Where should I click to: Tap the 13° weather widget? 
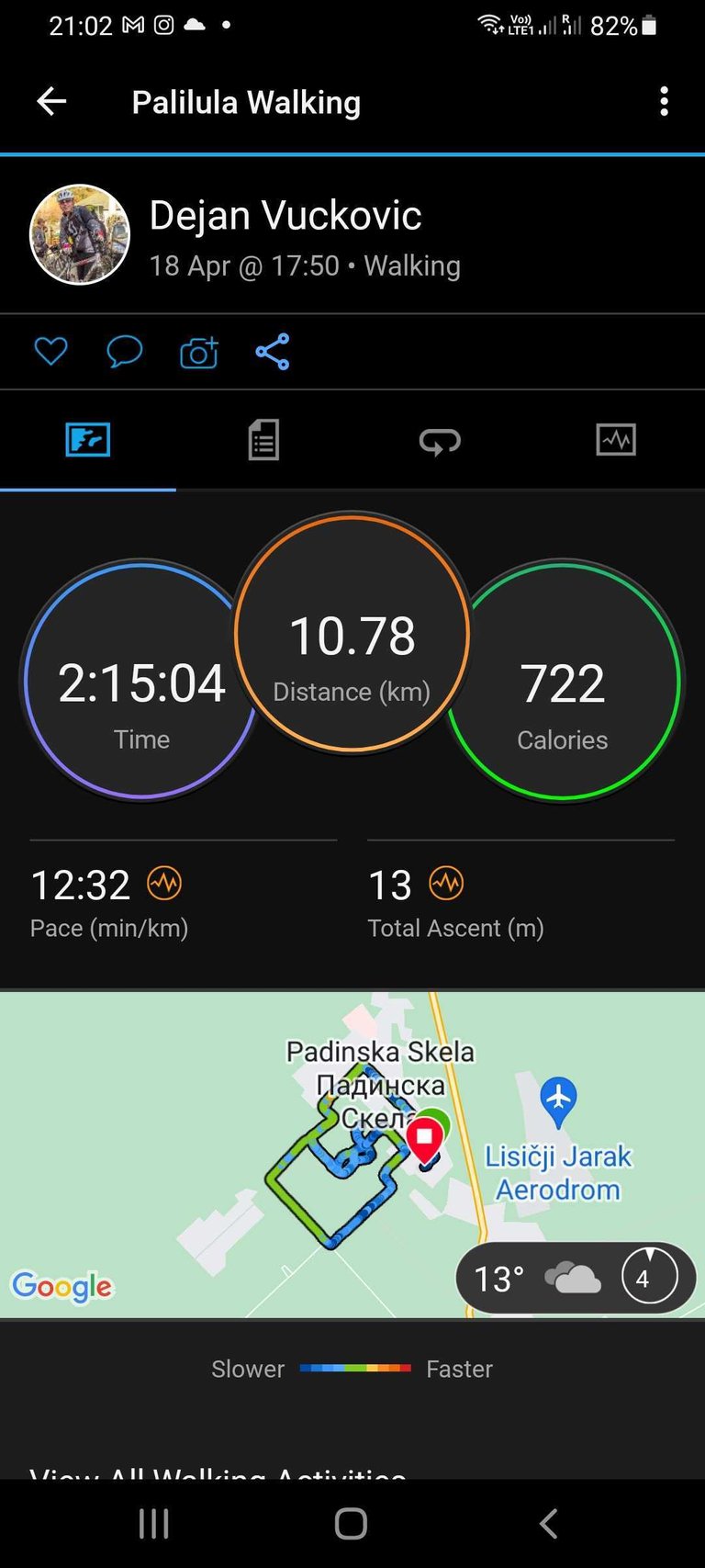[x=576, y=1278]
